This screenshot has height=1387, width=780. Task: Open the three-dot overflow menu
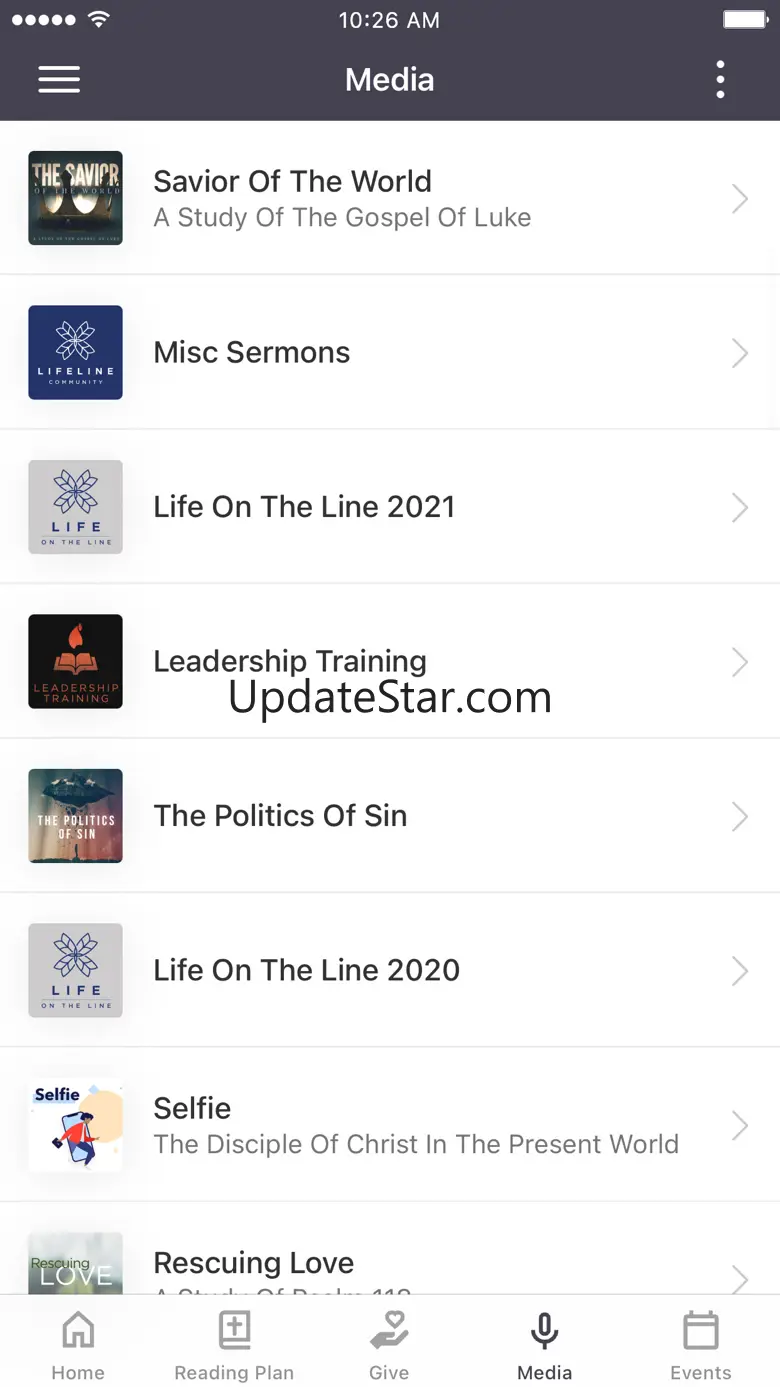point(720,80)
